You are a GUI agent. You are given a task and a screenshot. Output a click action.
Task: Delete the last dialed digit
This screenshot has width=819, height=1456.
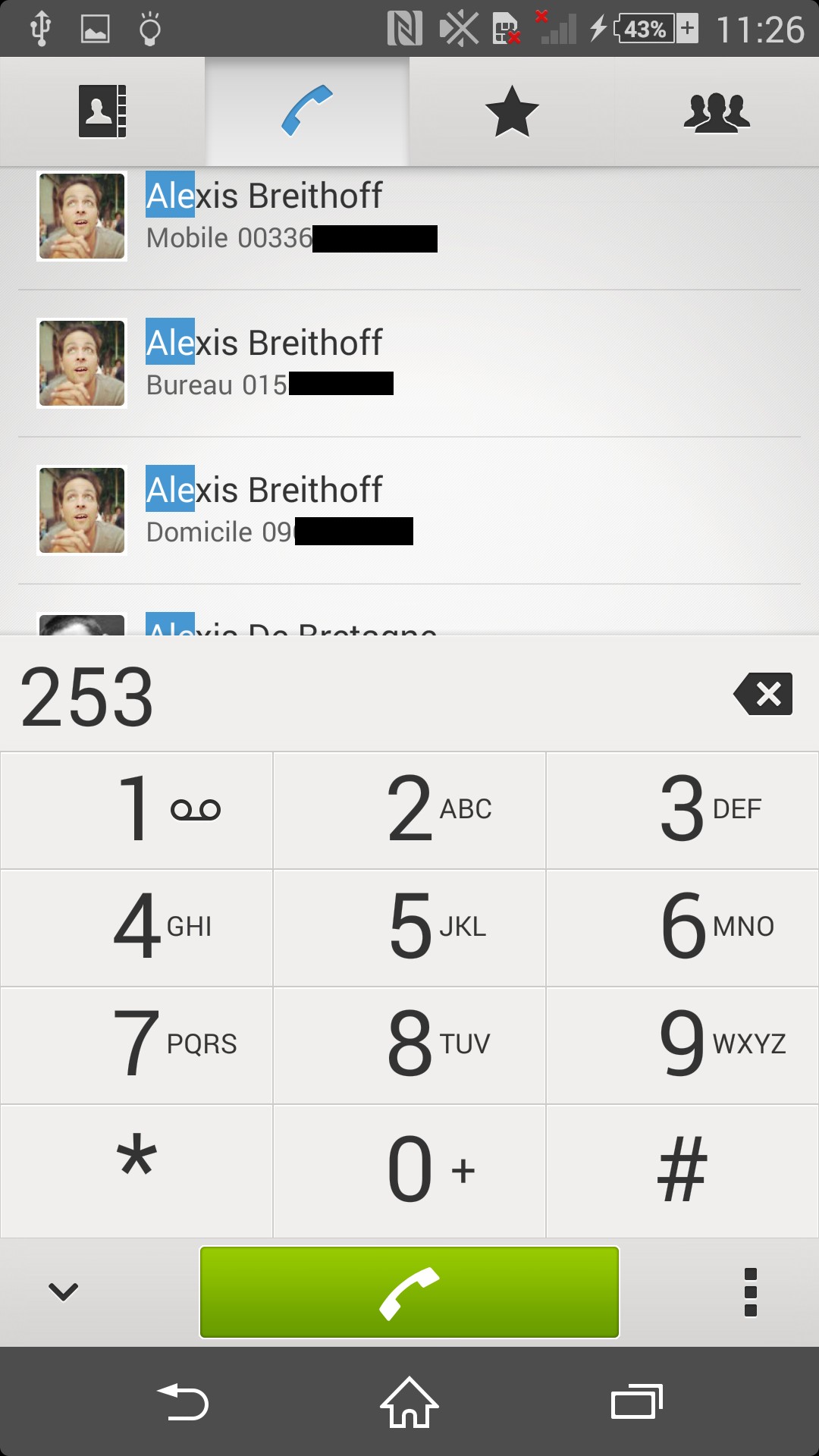[x=763, y=694]
